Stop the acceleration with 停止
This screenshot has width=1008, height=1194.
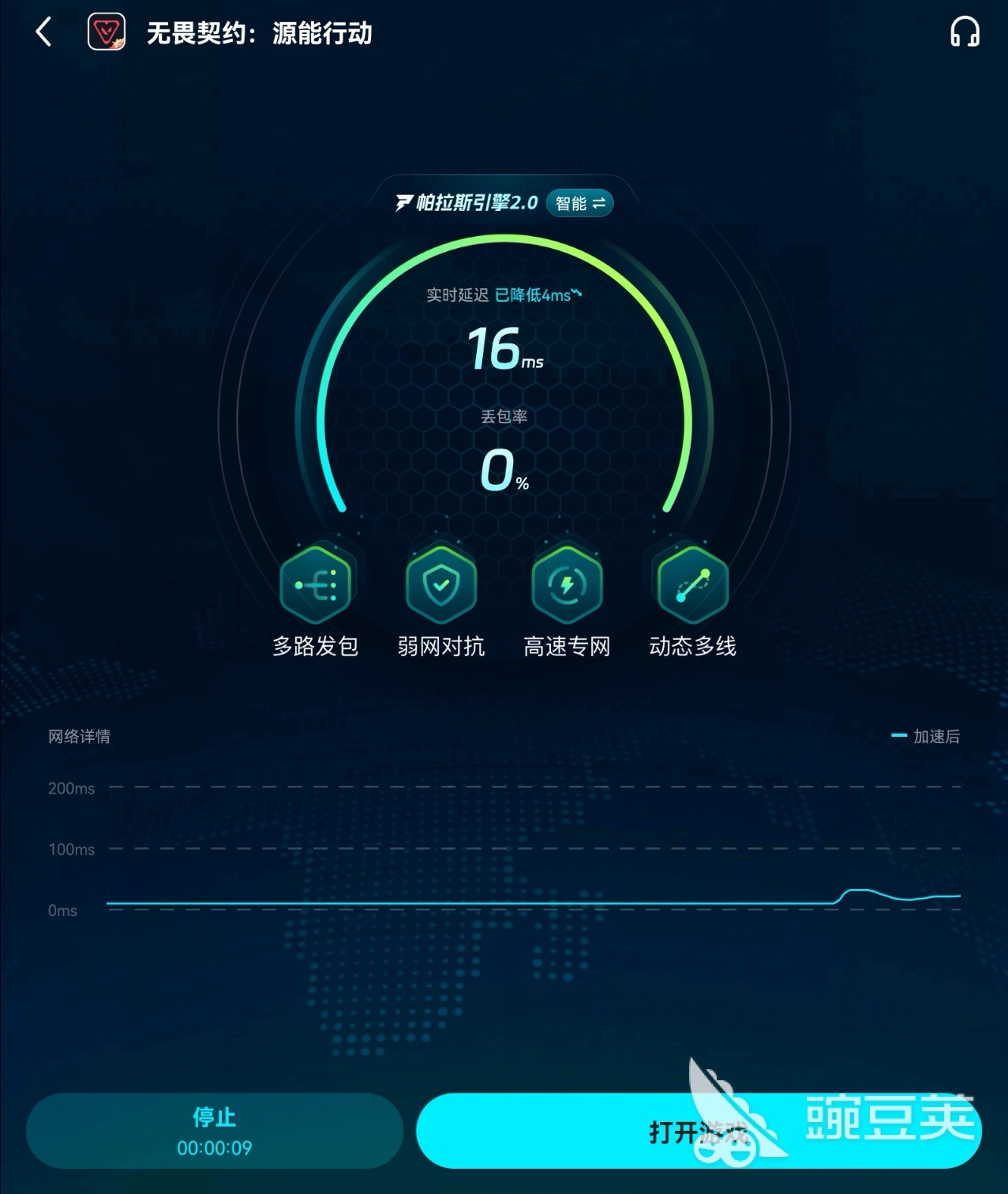point(214,1130)
